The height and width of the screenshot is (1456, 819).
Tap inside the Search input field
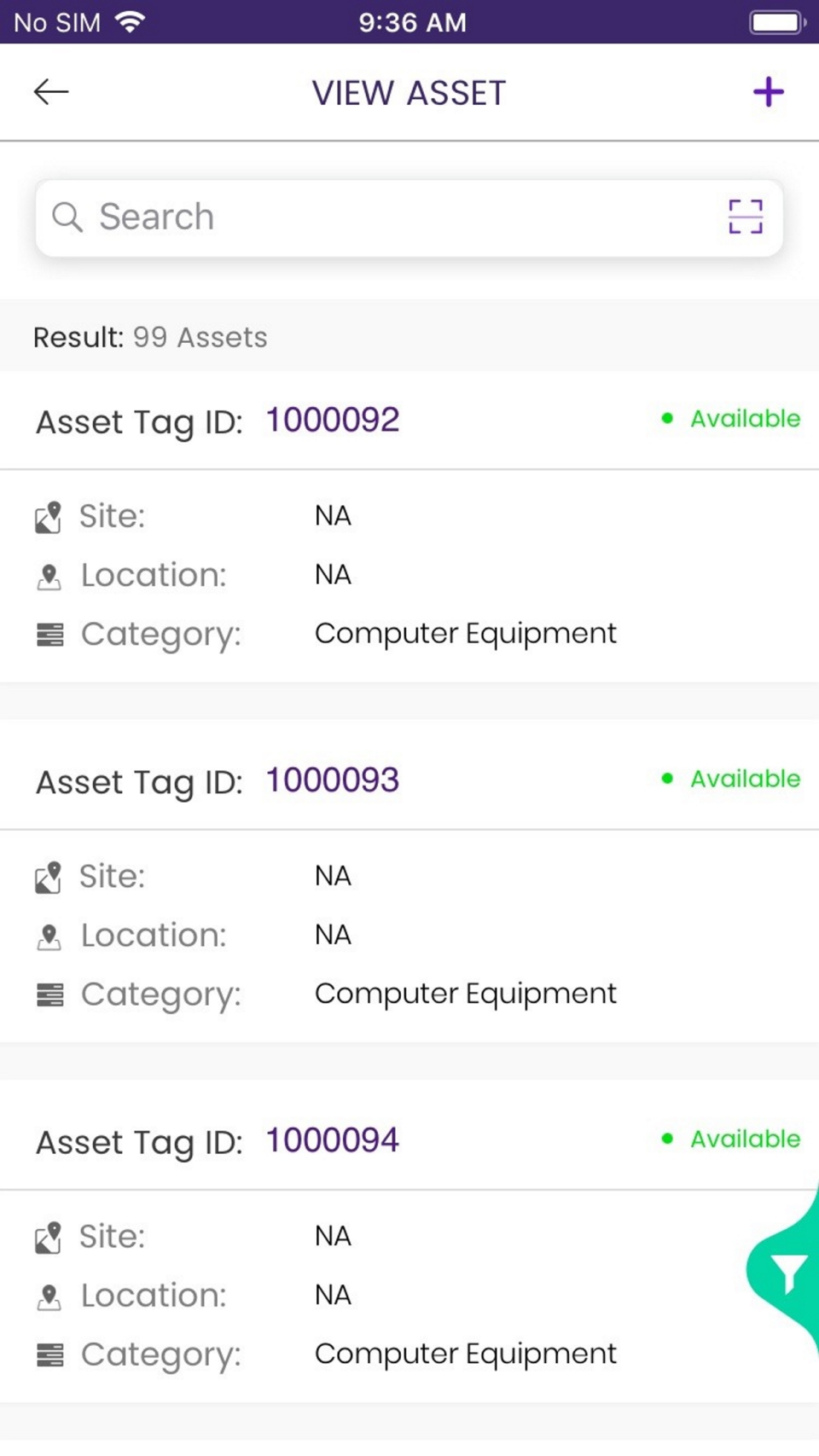[341, 218]
